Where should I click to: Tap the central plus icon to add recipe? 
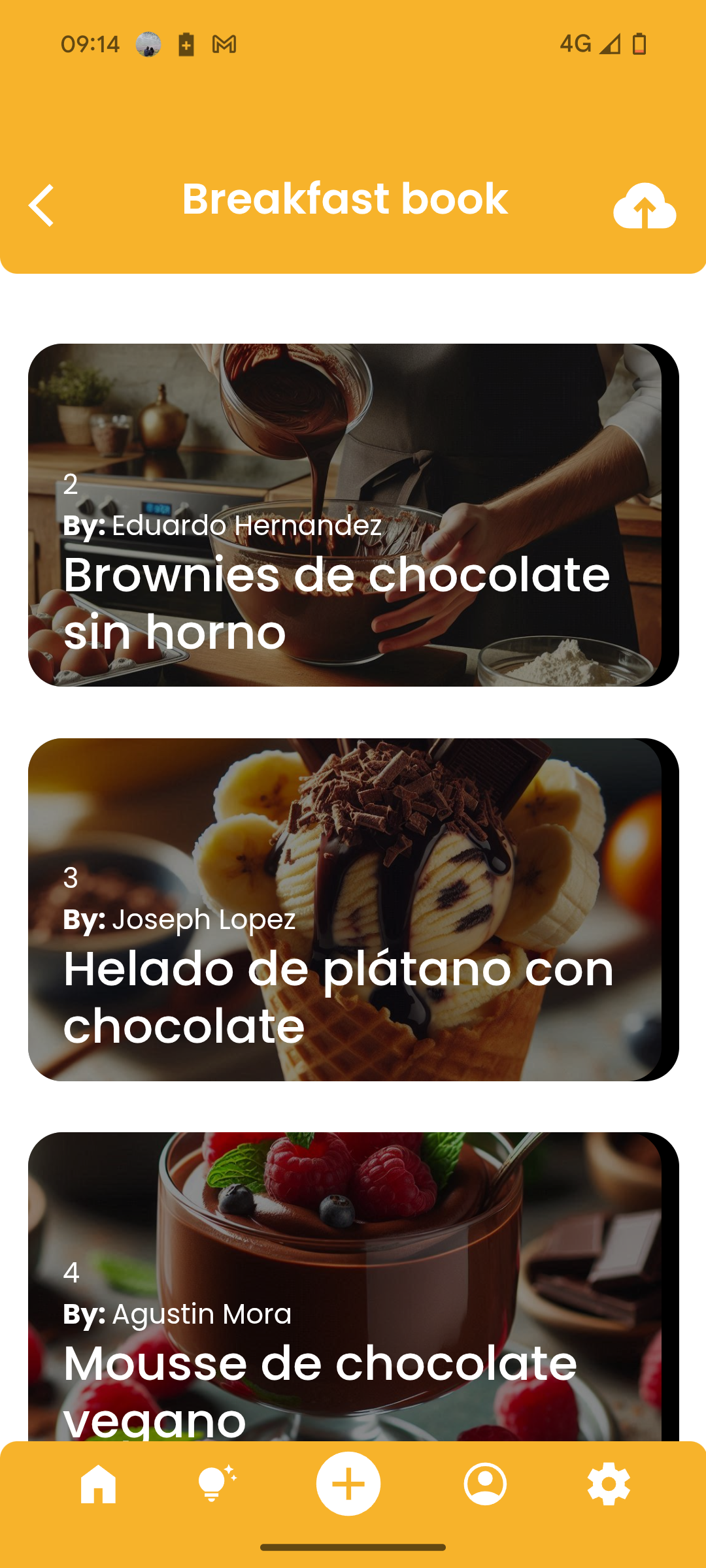348,1483
